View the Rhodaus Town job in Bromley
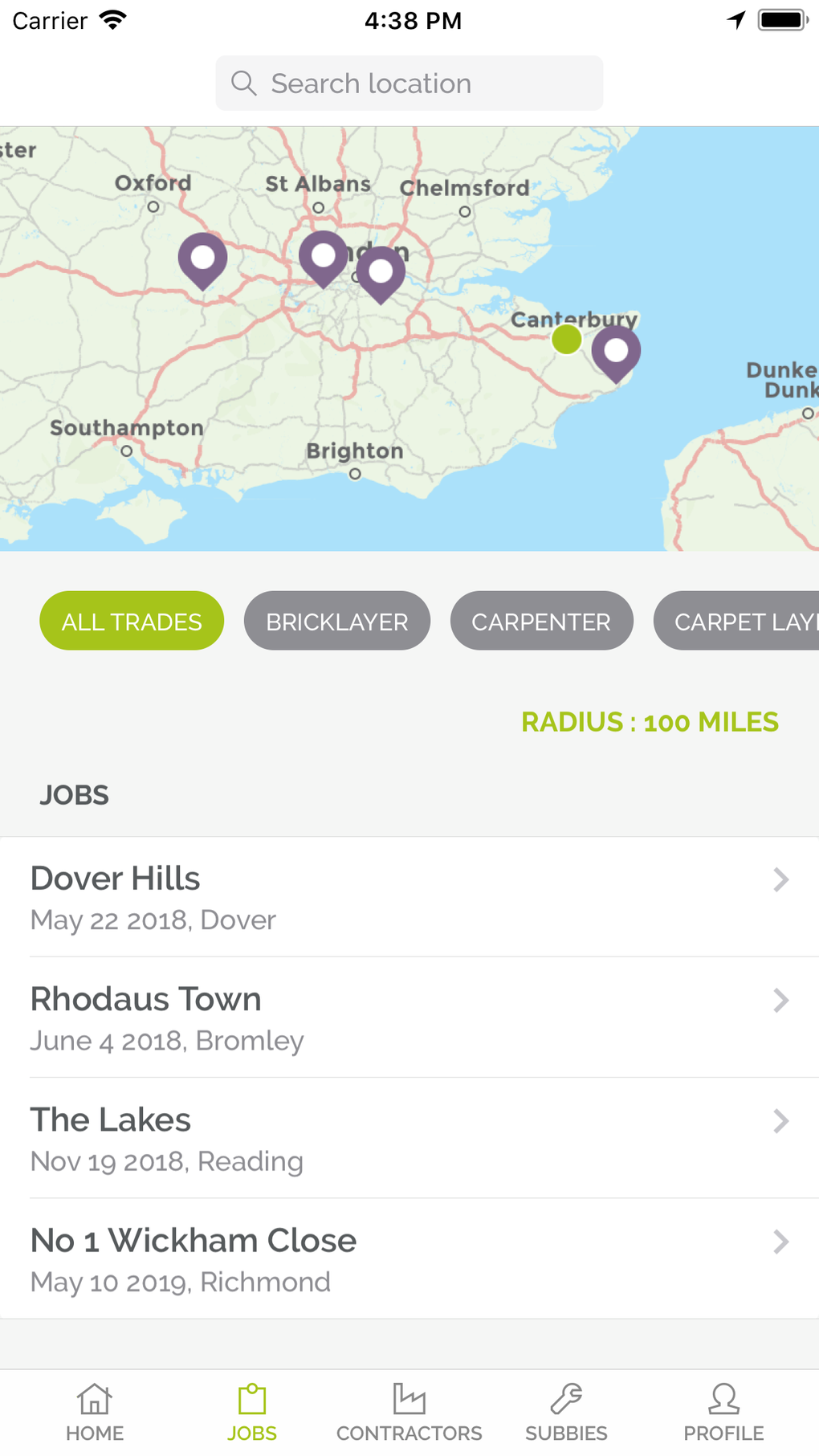The width and height of the screenshot is (819, 1456). (409, 1018)
